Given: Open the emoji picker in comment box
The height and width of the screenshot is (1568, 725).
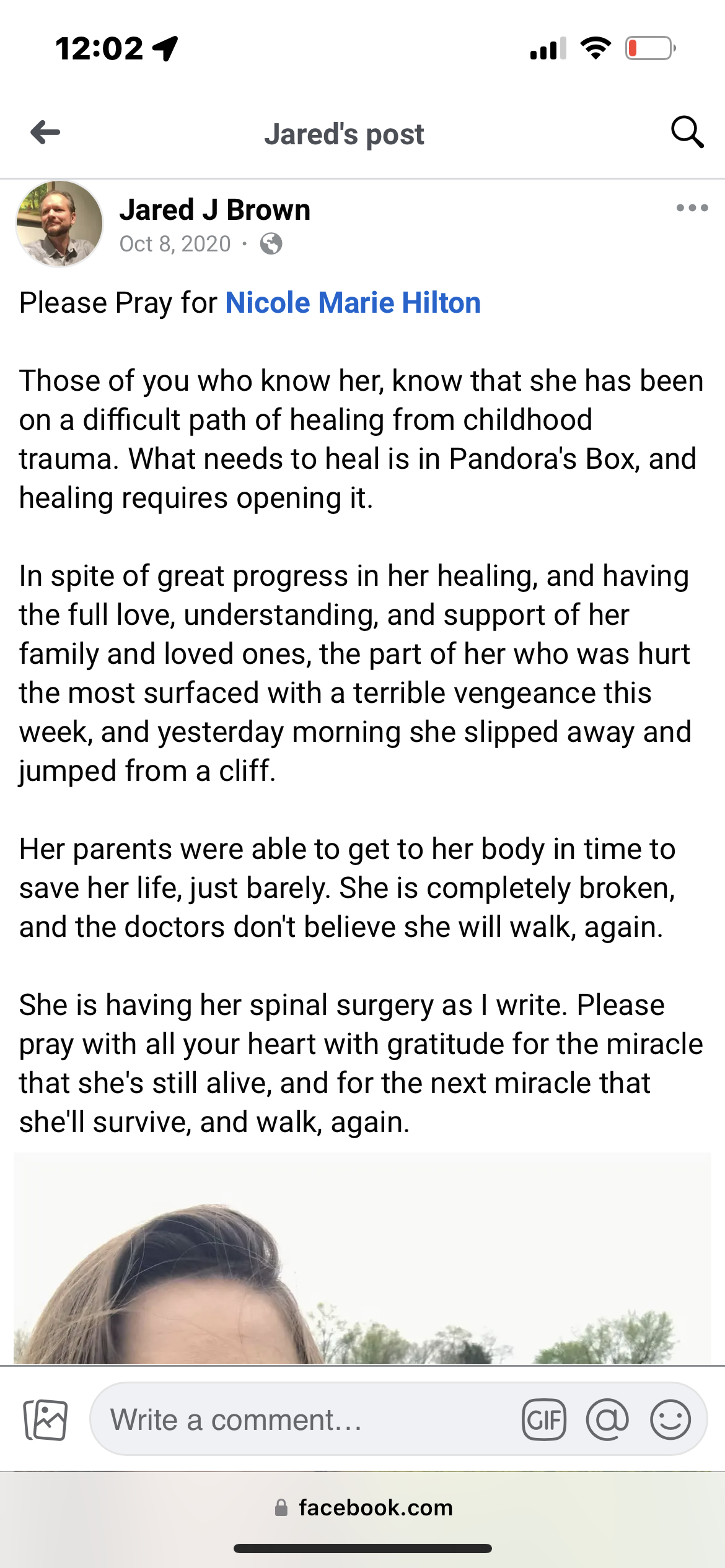Looking at the screenshot, I should (x=670, y=1419).
